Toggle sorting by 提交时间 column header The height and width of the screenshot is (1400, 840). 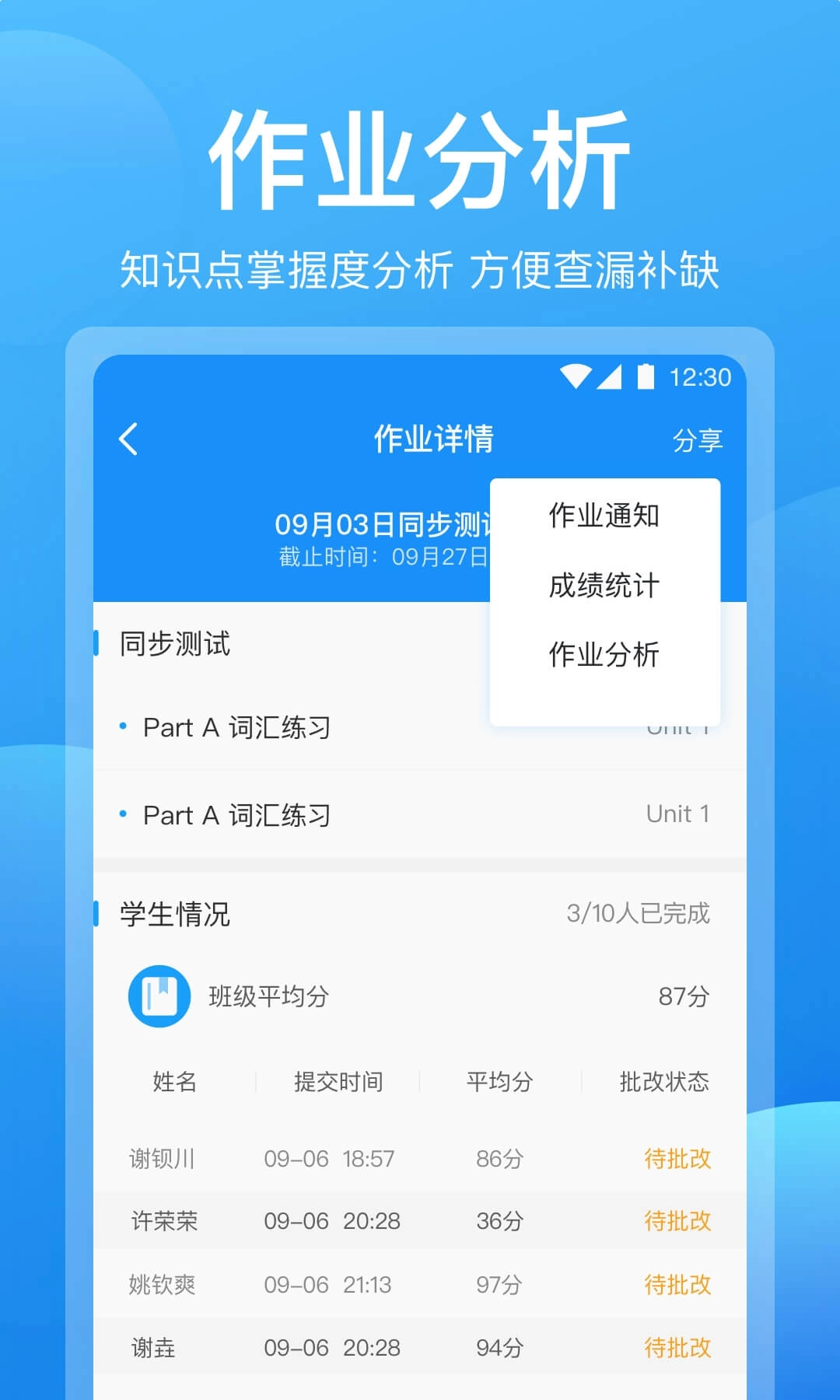[x=335, y=1081]
